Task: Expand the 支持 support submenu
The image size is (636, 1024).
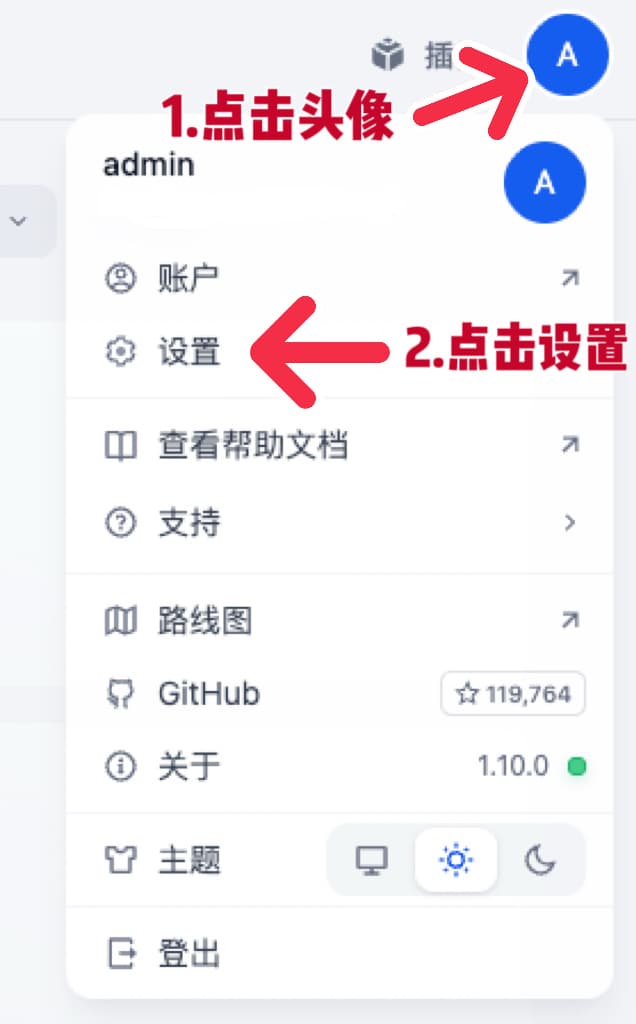Action: [x=340, y=522]
